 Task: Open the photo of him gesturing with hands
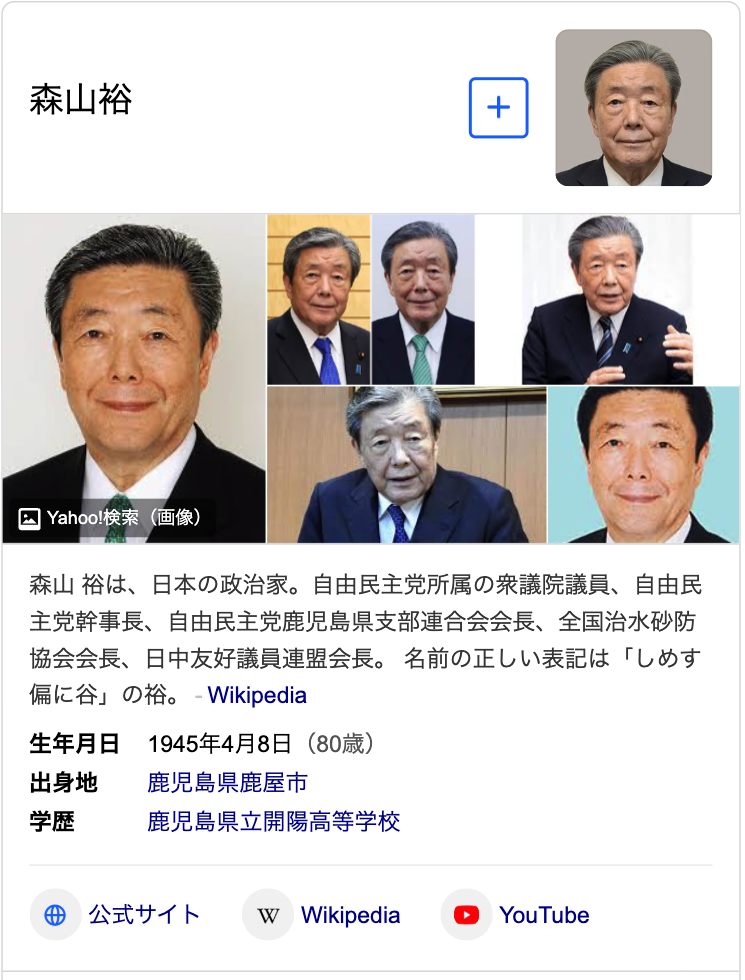click(x=606, y=300)
